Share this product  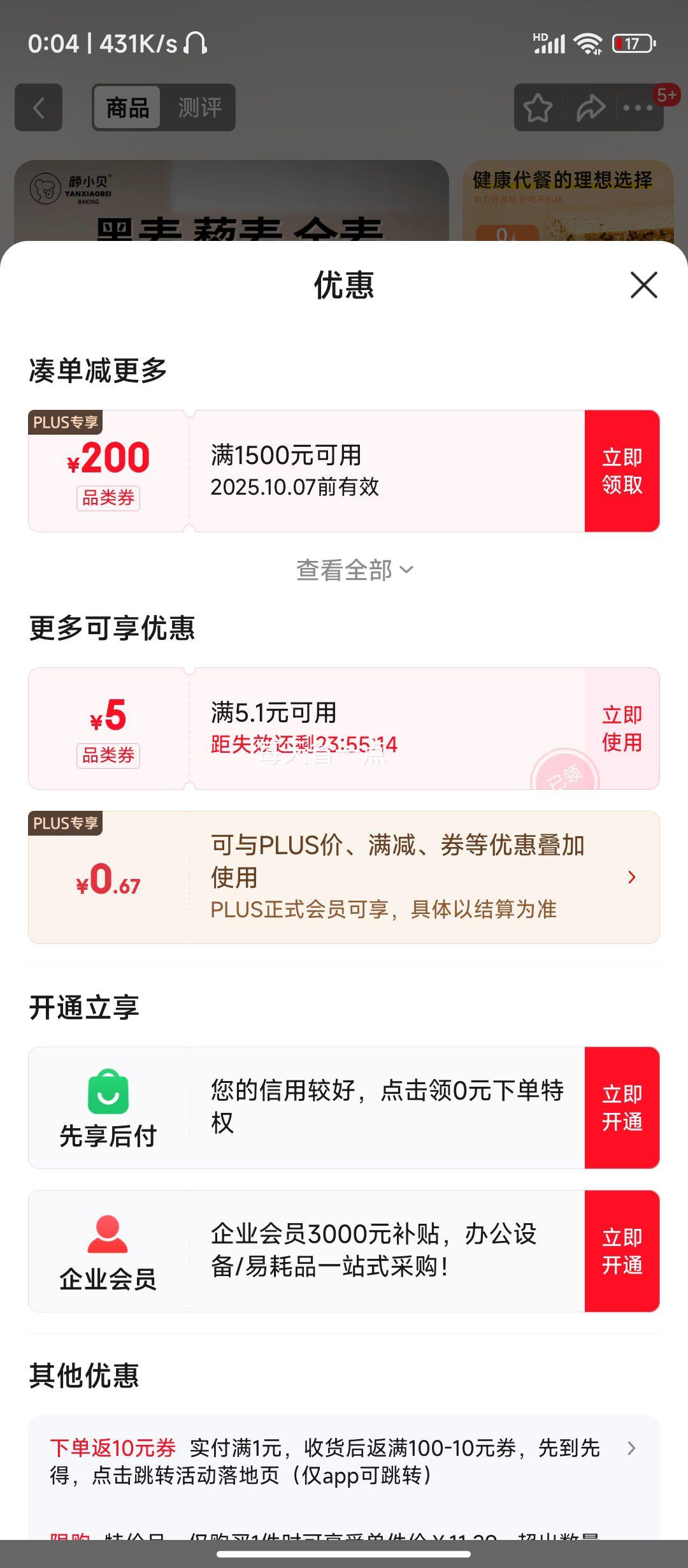coord(590,108)
